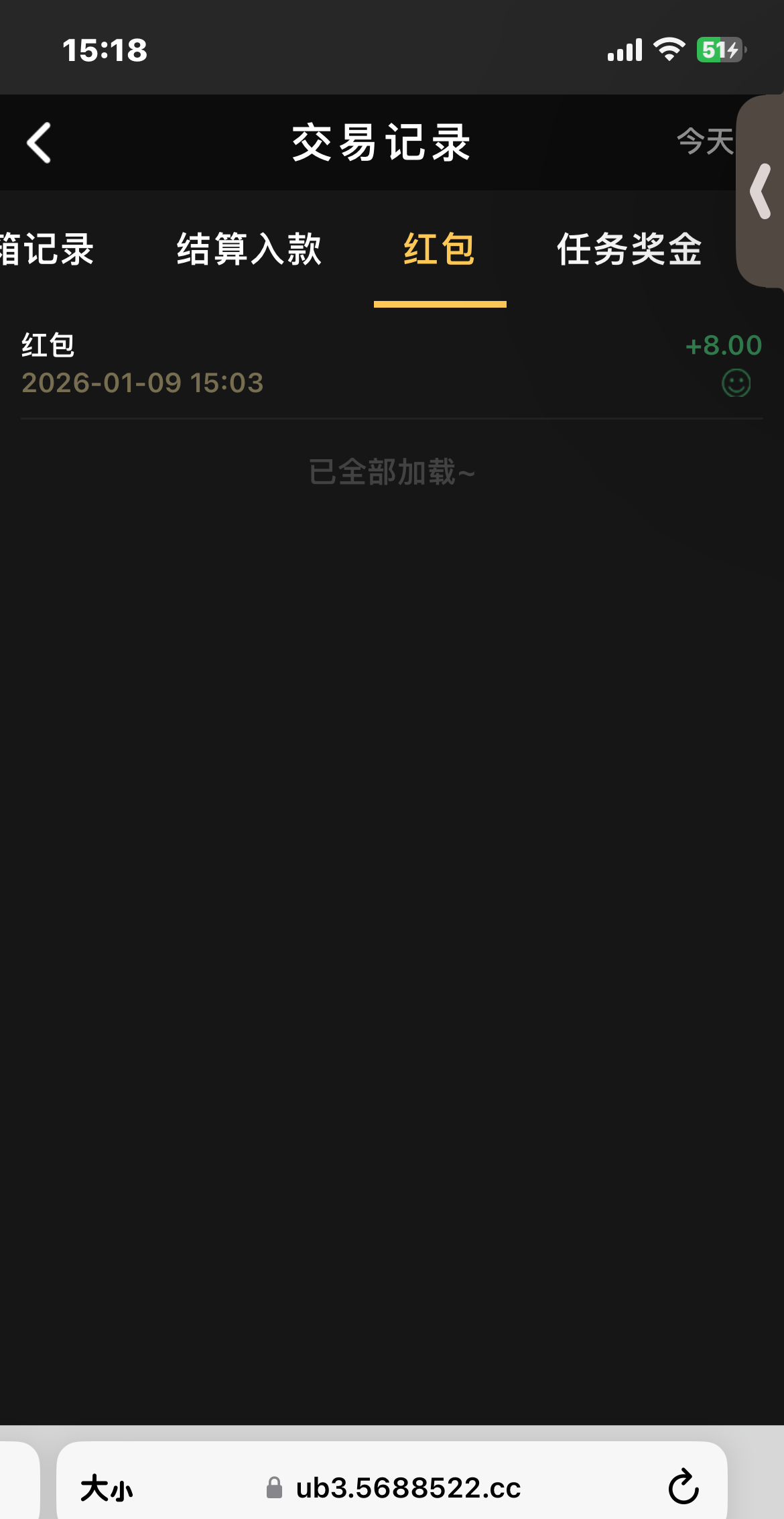Switch to the 结算入款 tab
The width and height of the screenshot is (784, 1519).
(x=249, y=249)
